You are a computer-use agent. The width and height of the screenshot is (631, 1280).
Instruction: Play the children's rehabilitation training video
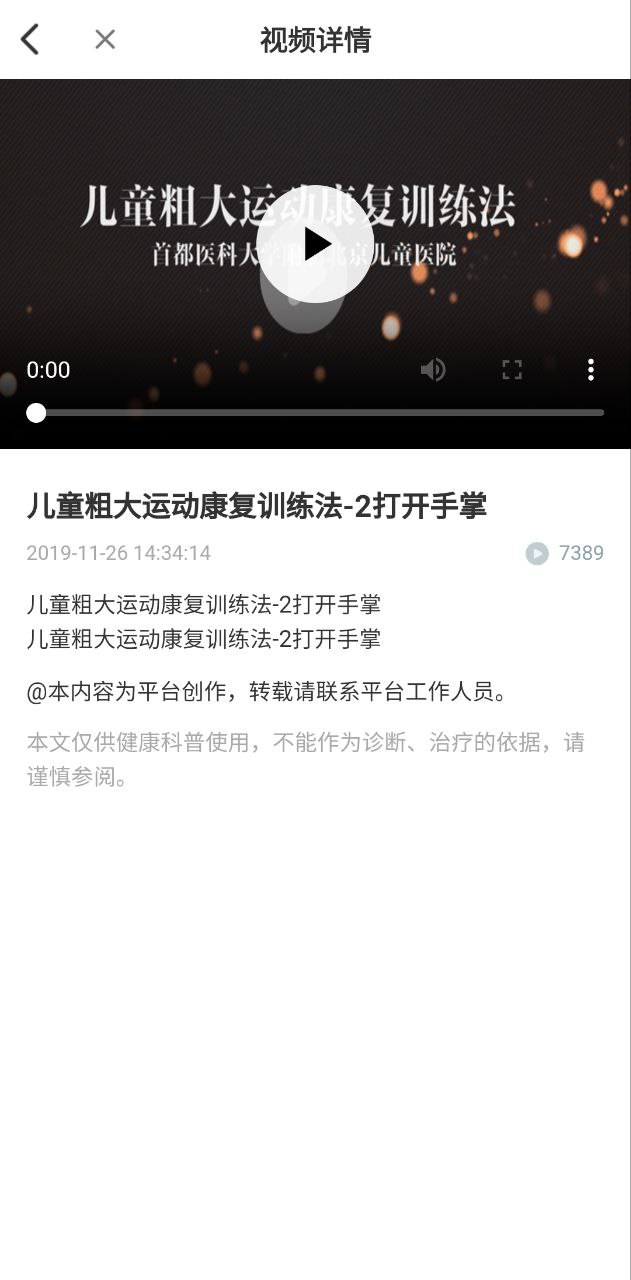coord(315,244)
